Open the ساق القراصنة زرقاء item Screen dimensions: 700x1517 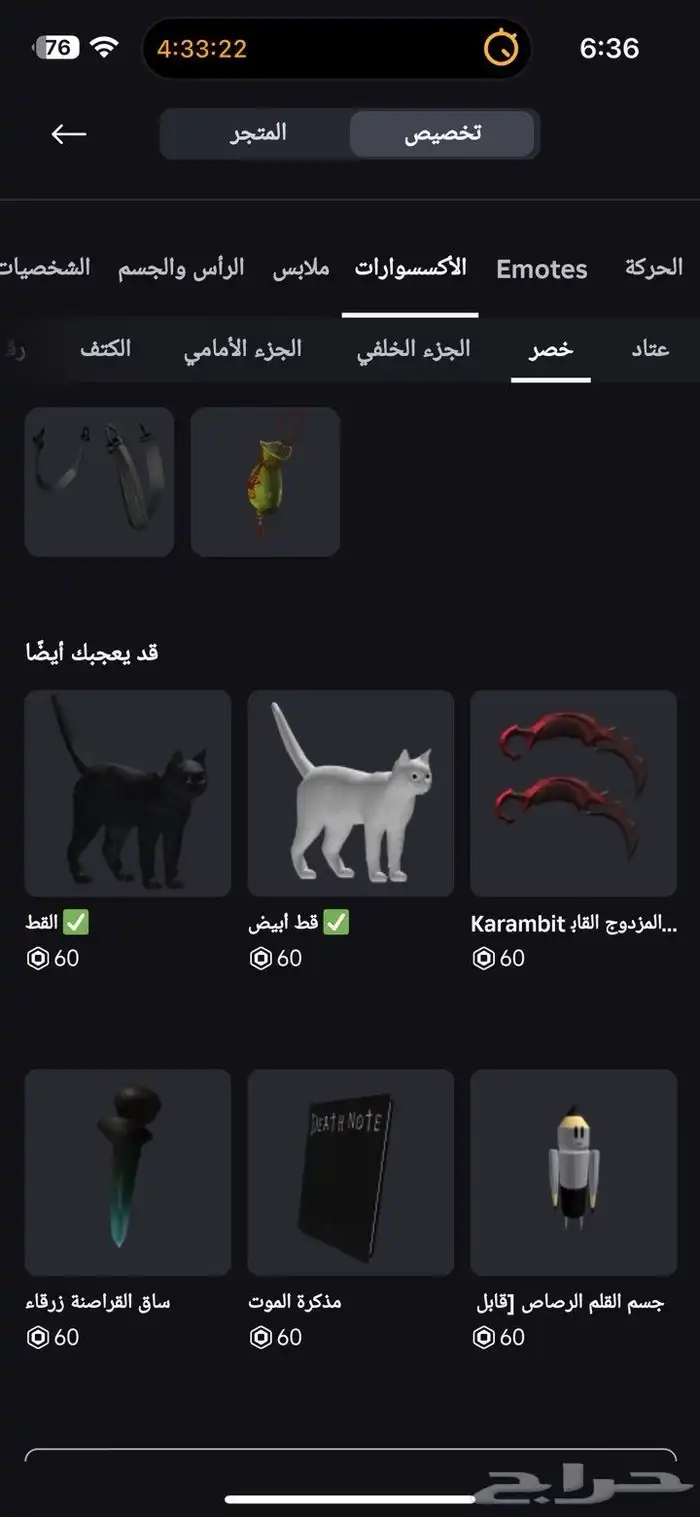pos(128,1210)
